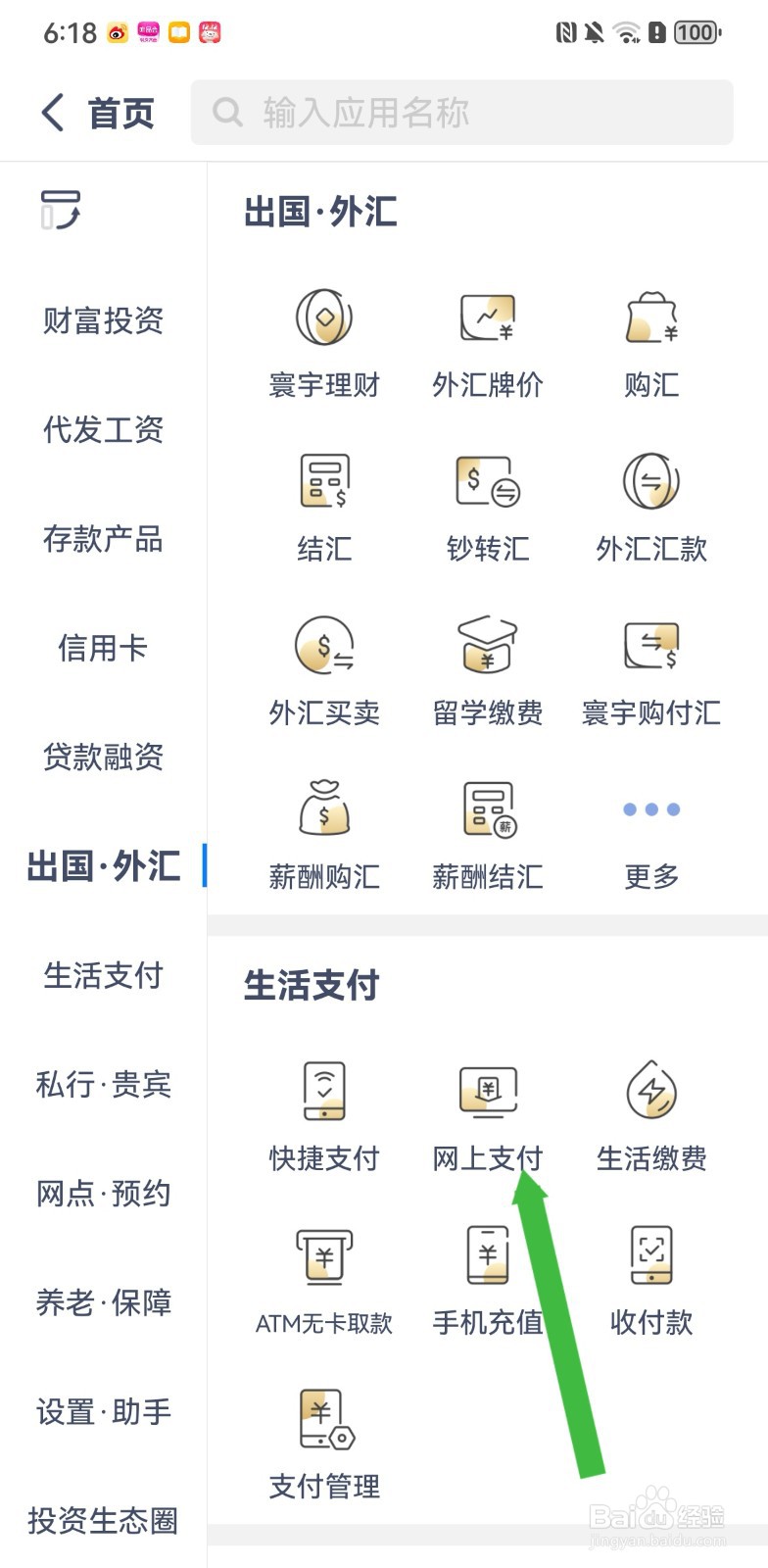Open 留学缴费
768x1568 pixels.
(x=488, y=670)
